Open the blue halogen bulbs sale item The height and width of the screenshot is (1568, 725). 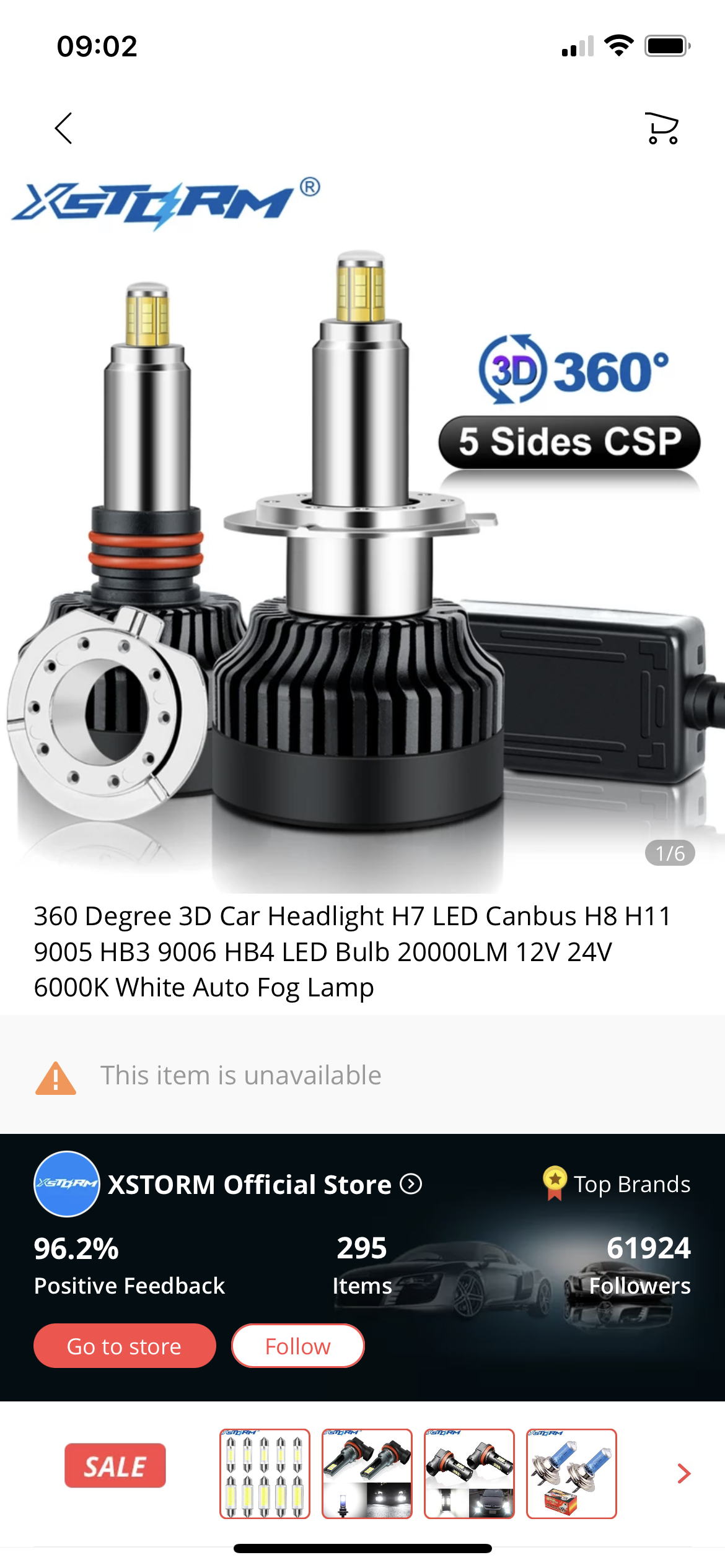coord(571,1474)
